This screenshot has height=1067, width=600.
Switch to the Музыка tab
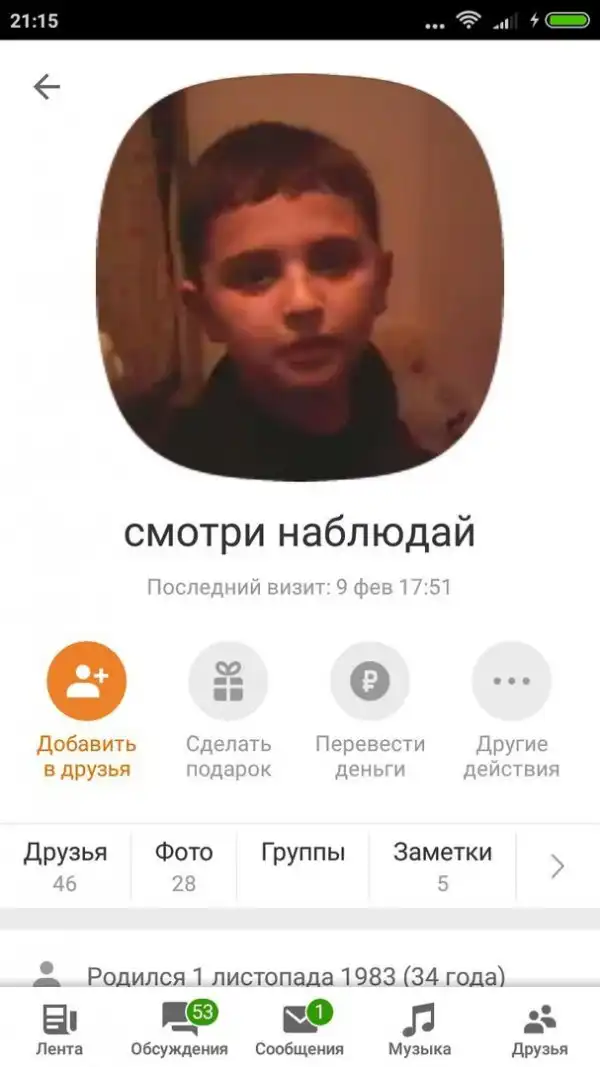[420, 1030]
